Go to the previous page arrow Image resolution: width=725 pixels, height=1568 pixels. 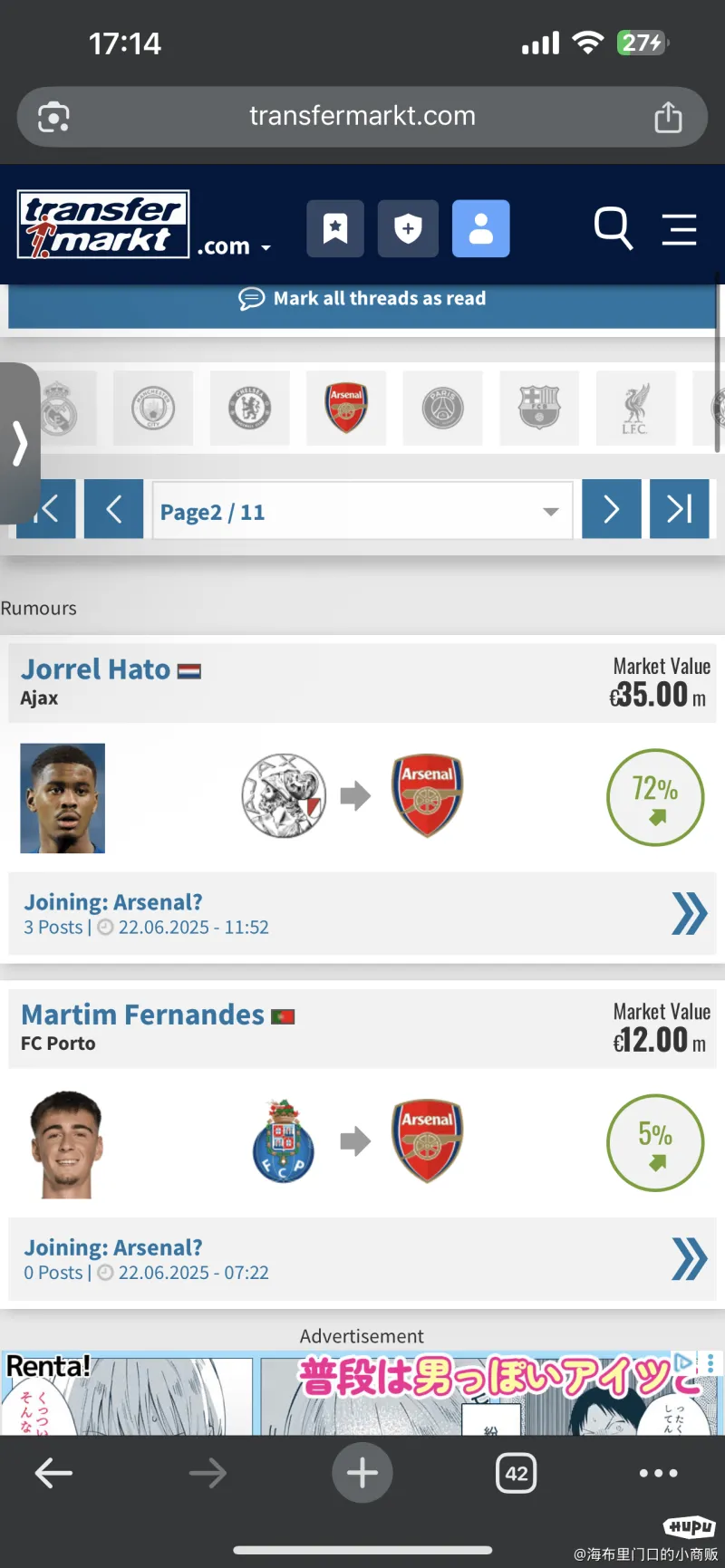pyautogui.click(x=114, y=509)
